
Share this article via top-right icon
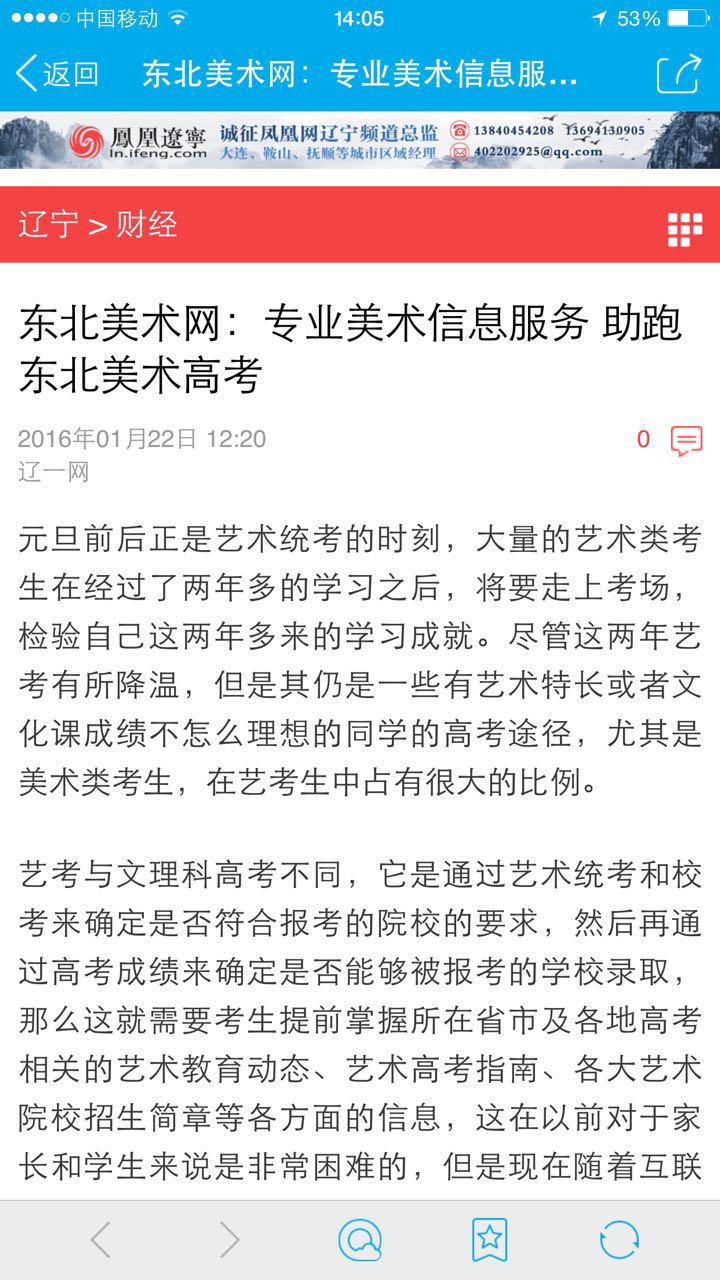pos(679,74)
